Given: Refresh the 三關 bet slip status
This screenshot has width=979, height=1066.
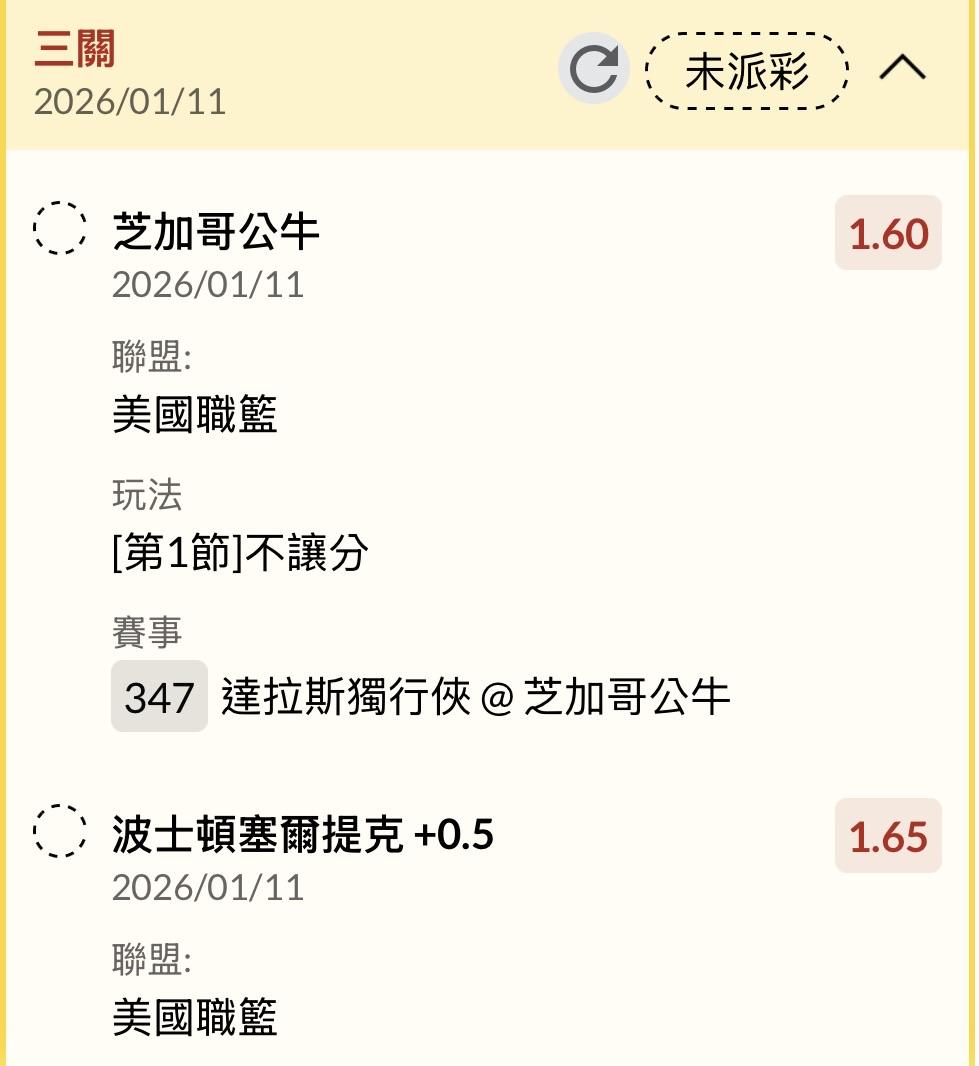Looking at the screenshot, I should 593,70.
